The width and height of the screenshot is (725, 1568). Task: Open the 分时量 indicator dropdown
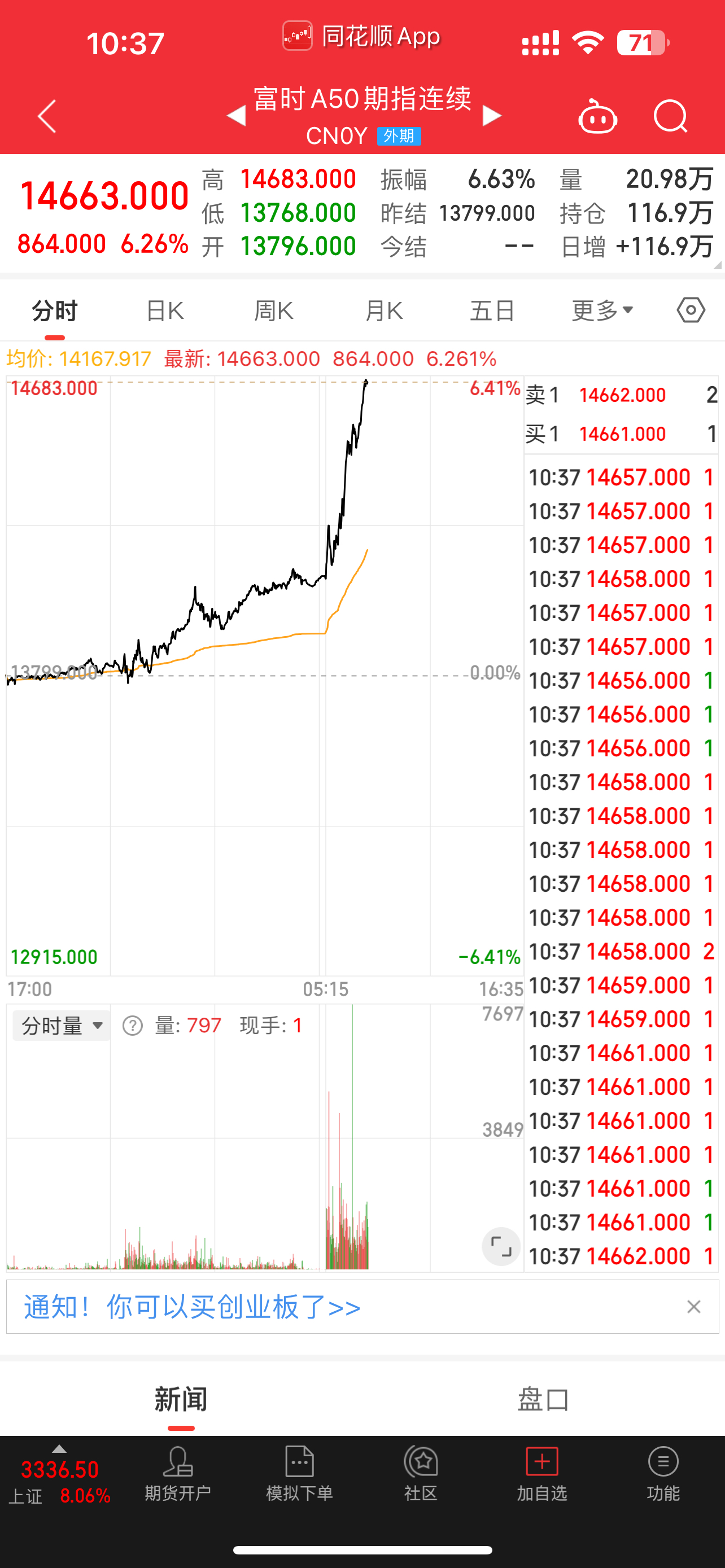(62, 1026)
